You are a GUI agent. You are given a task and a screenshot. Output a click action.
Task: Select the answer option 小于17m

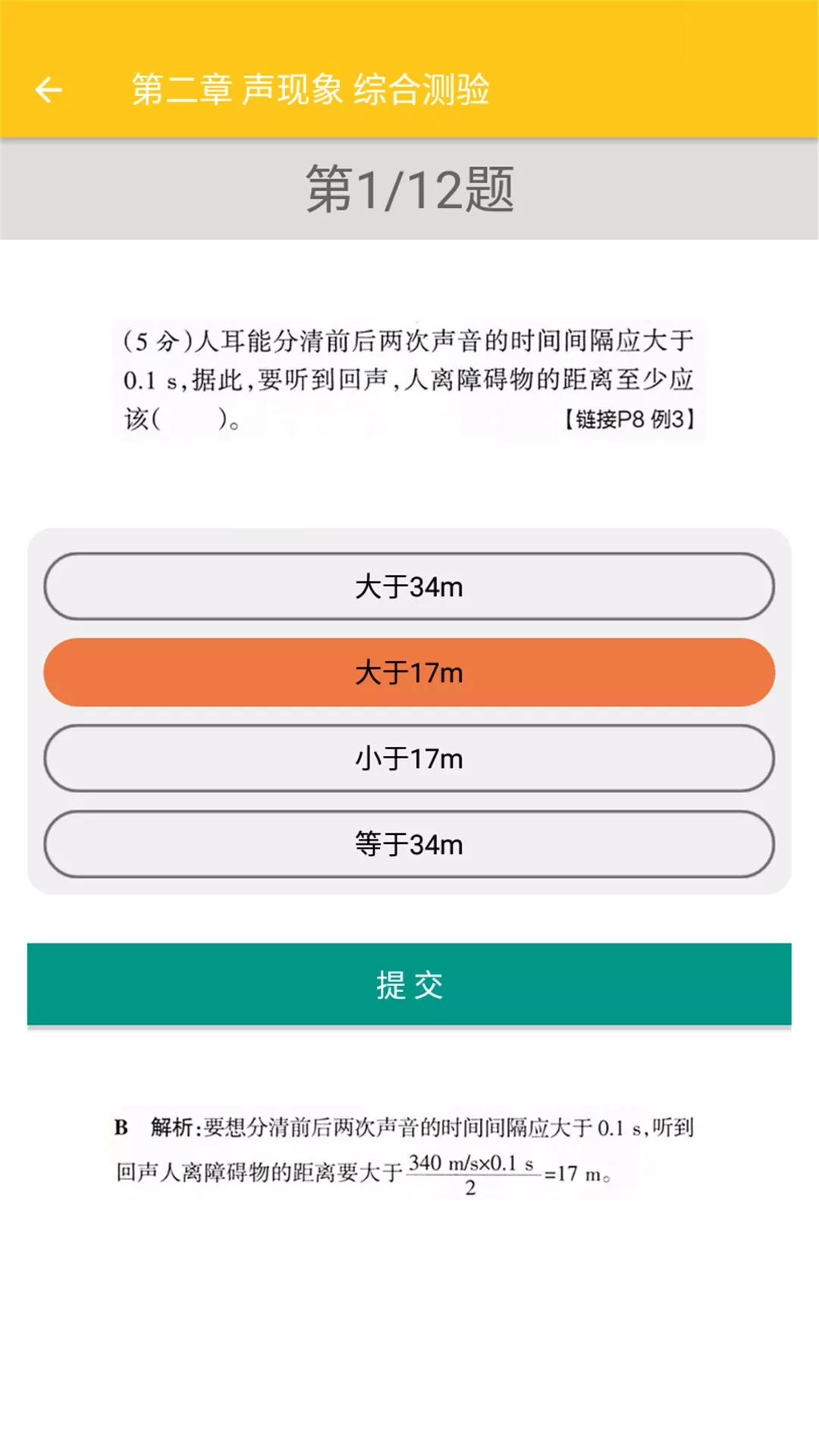409,758
